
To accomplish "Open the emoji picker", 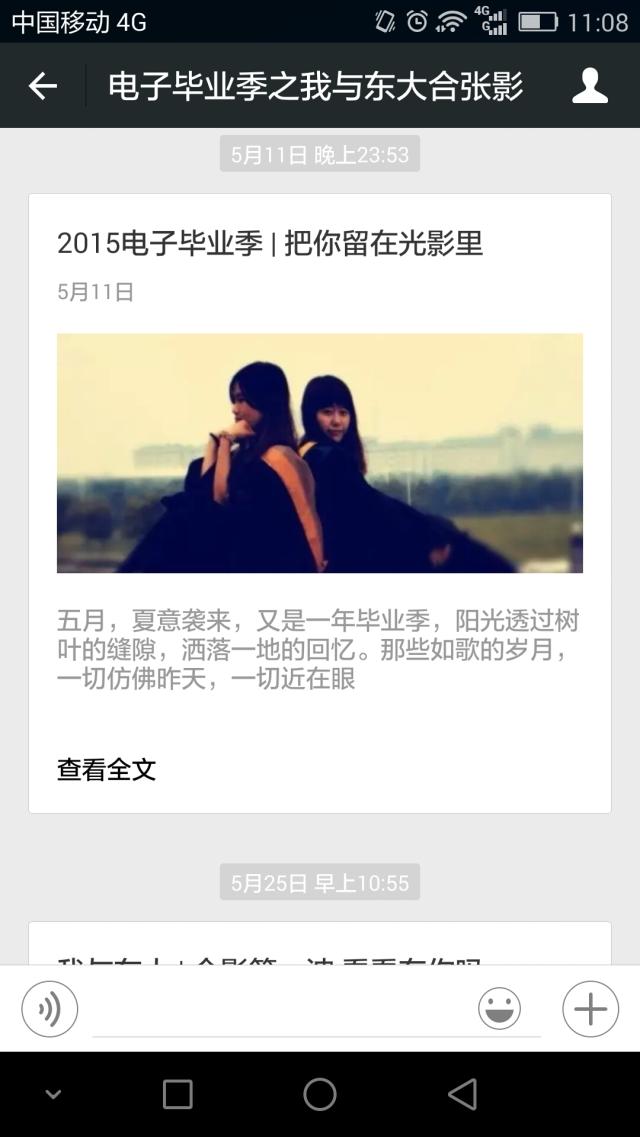I will pos(499,1009).
